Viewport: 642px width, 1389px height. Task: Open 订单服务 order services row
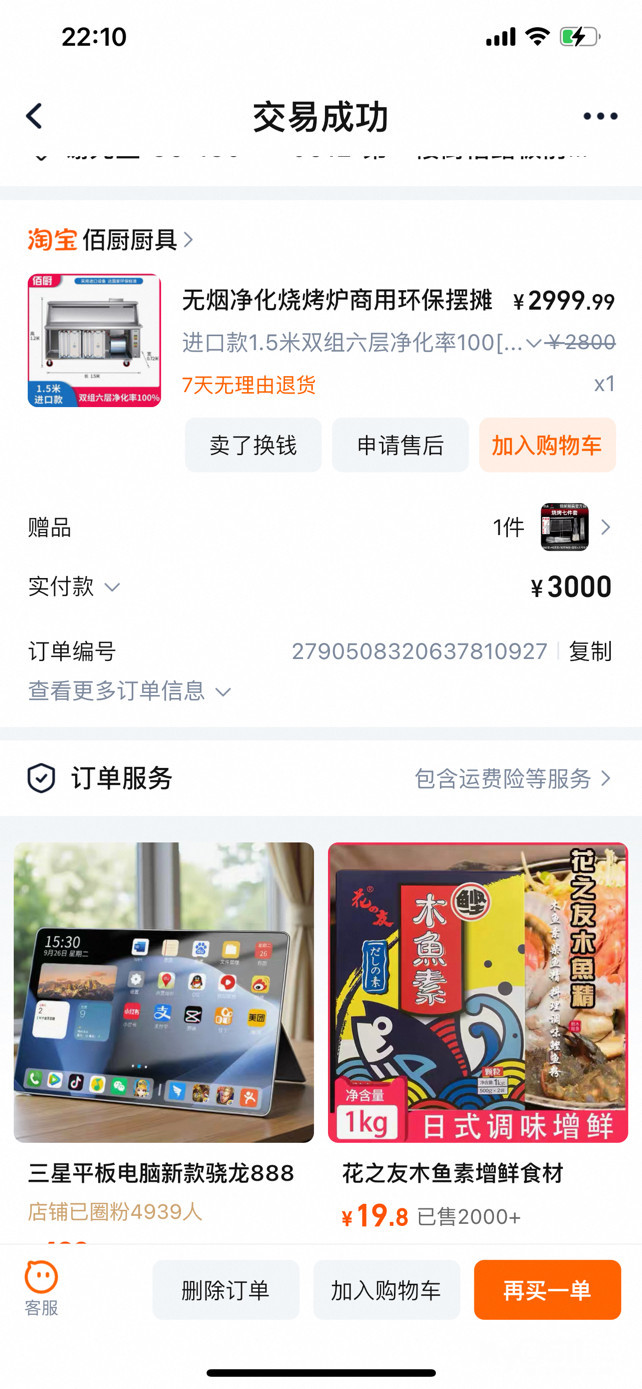coord(320,778)
